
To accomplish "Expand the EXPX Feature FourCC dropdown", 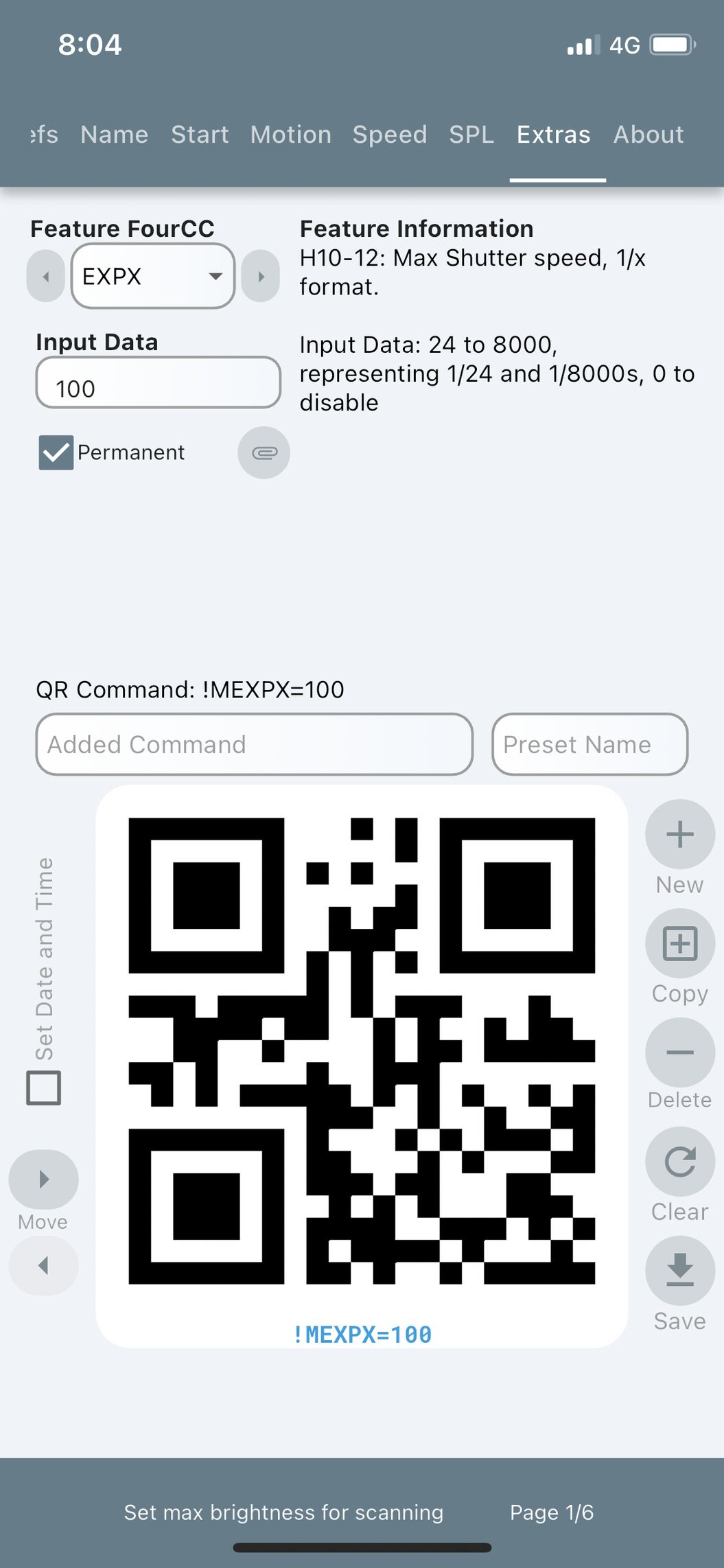I will 153,276.
